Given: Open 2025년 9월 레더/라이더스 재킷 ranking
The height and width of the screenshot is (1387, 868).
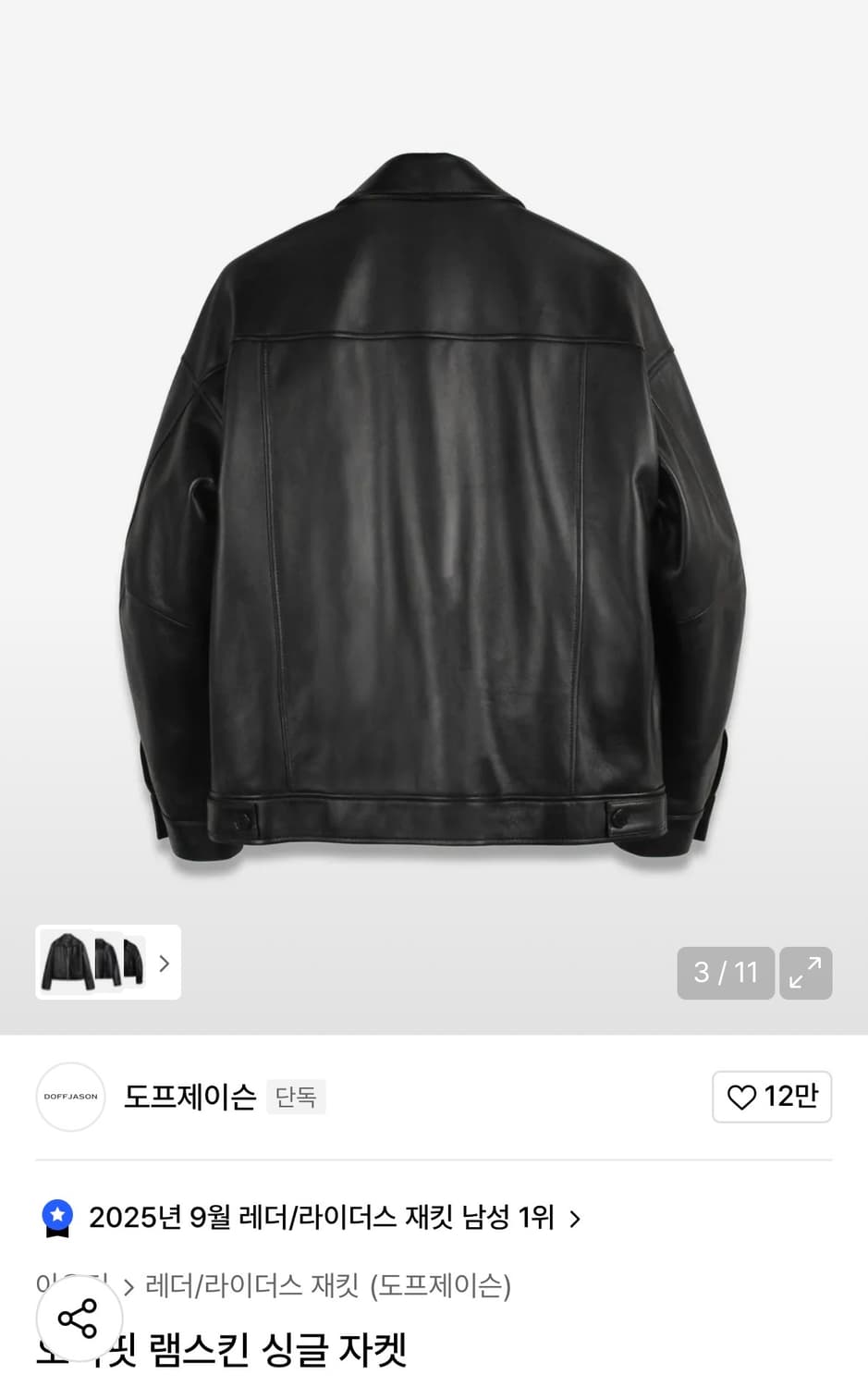Looking at the screenshot, I should (335, 1218).
